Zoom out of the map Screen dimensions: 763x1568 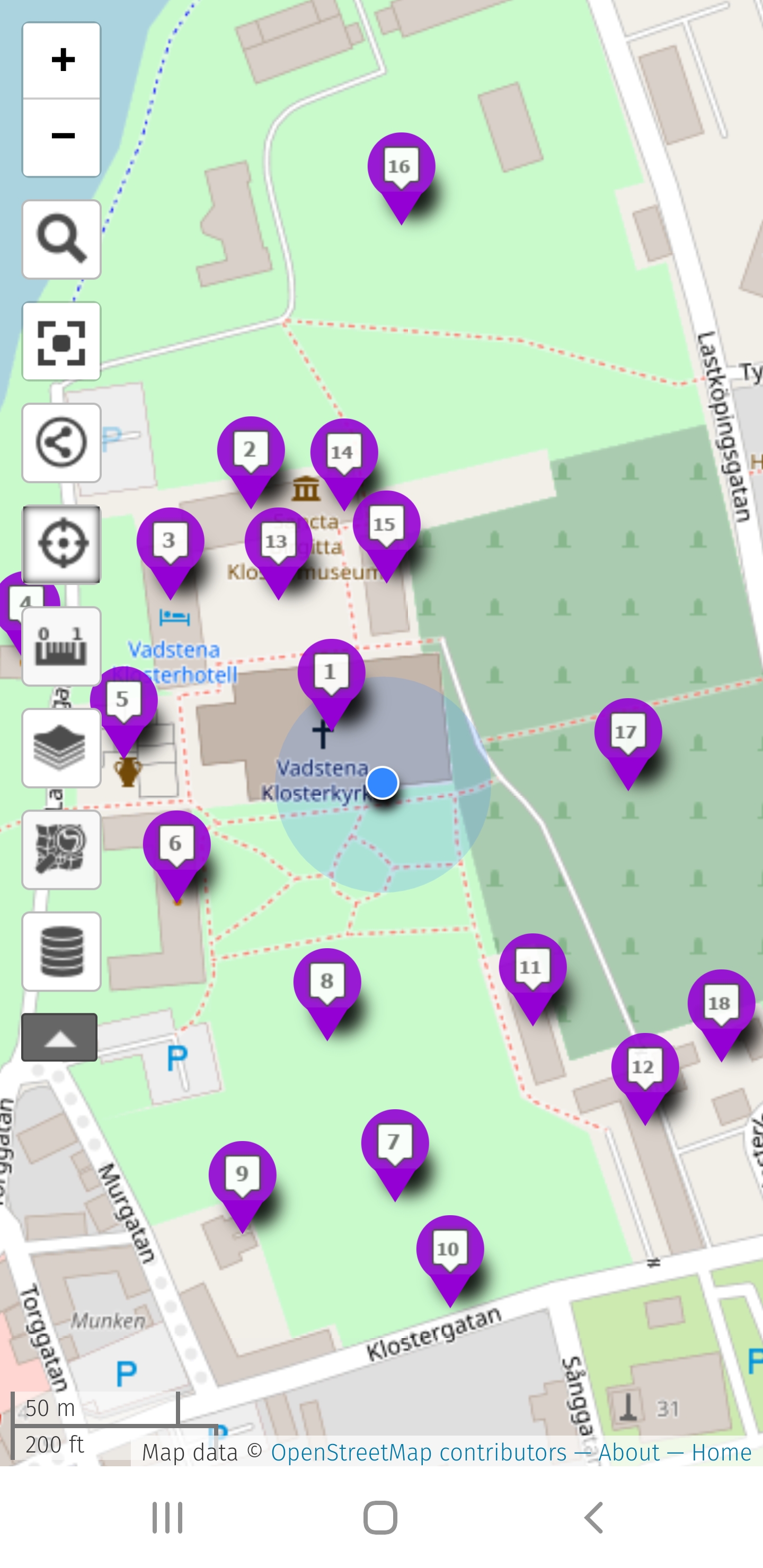61,137
